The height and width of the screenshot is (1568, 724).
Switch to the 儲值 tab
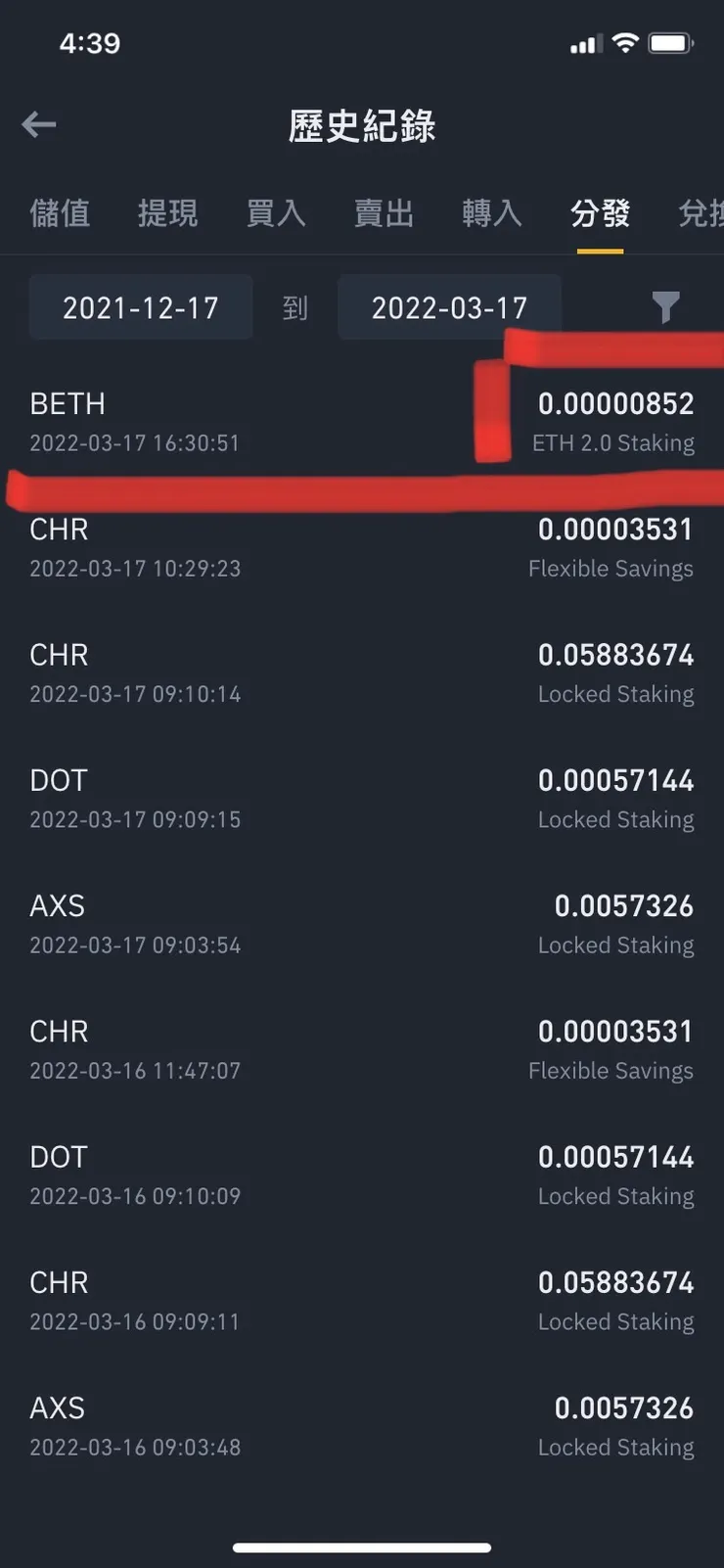click(x=60, y=212)
